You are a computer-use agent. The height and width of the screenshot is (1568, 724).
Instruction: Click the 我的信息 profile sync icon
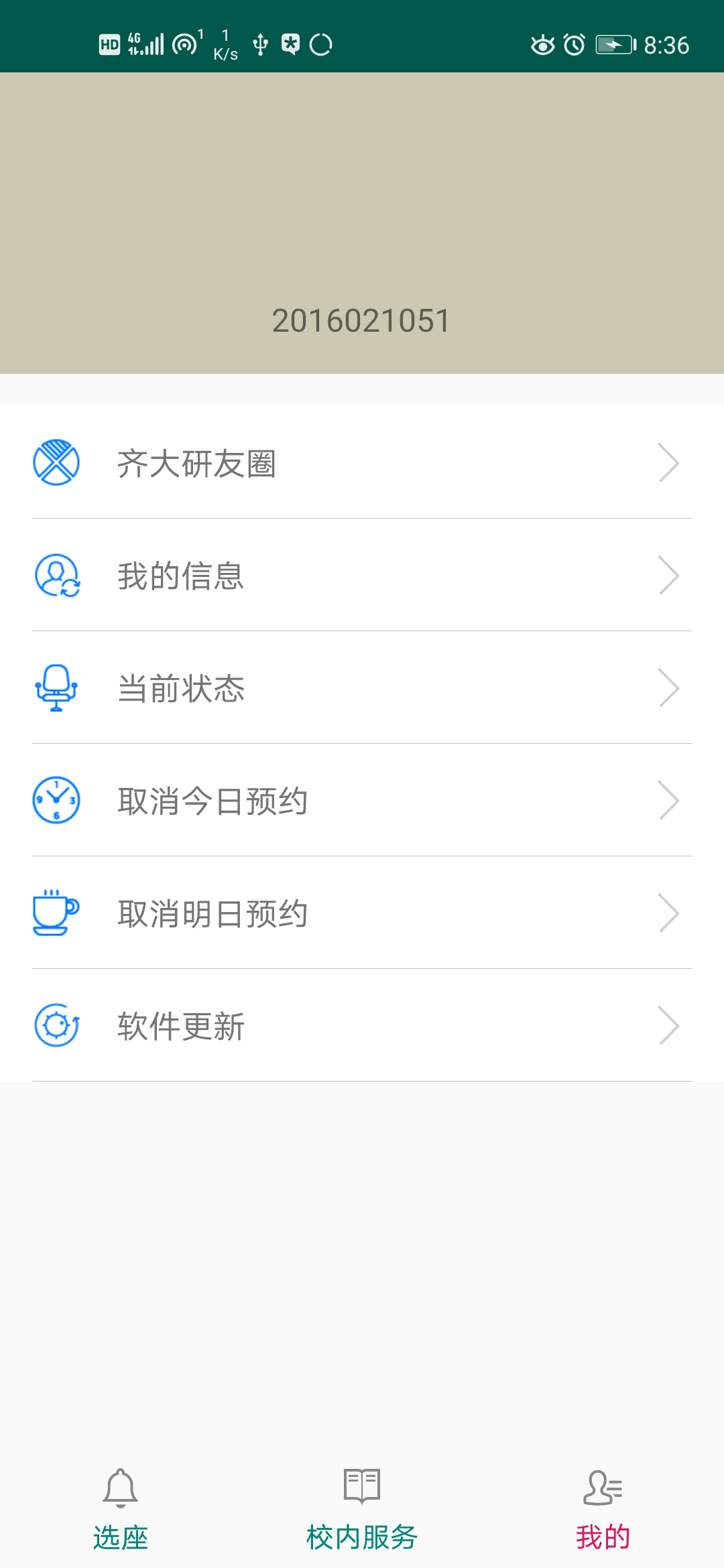(x=57, y=575)
